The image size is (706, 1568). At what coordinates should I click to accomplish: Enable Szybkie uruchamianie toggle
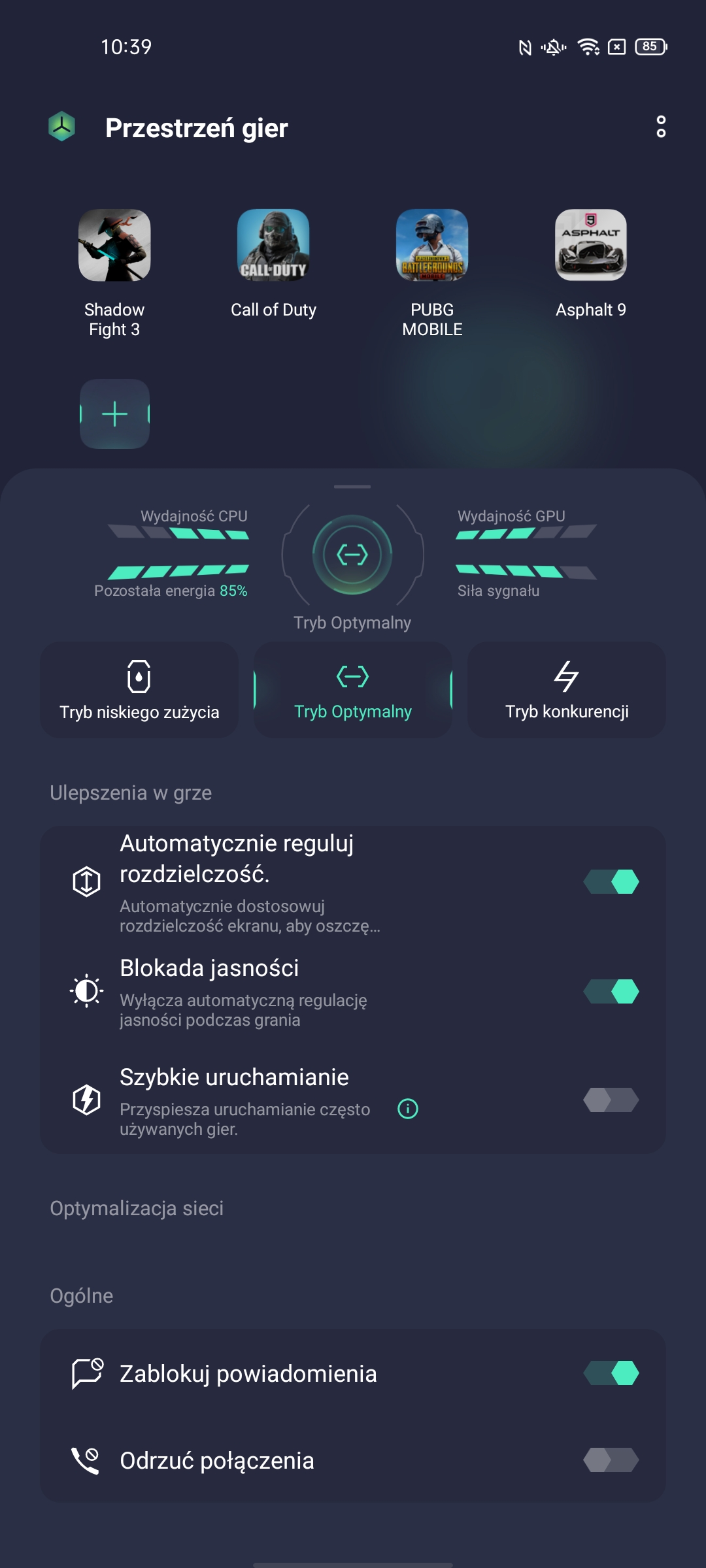point(611,1100)
